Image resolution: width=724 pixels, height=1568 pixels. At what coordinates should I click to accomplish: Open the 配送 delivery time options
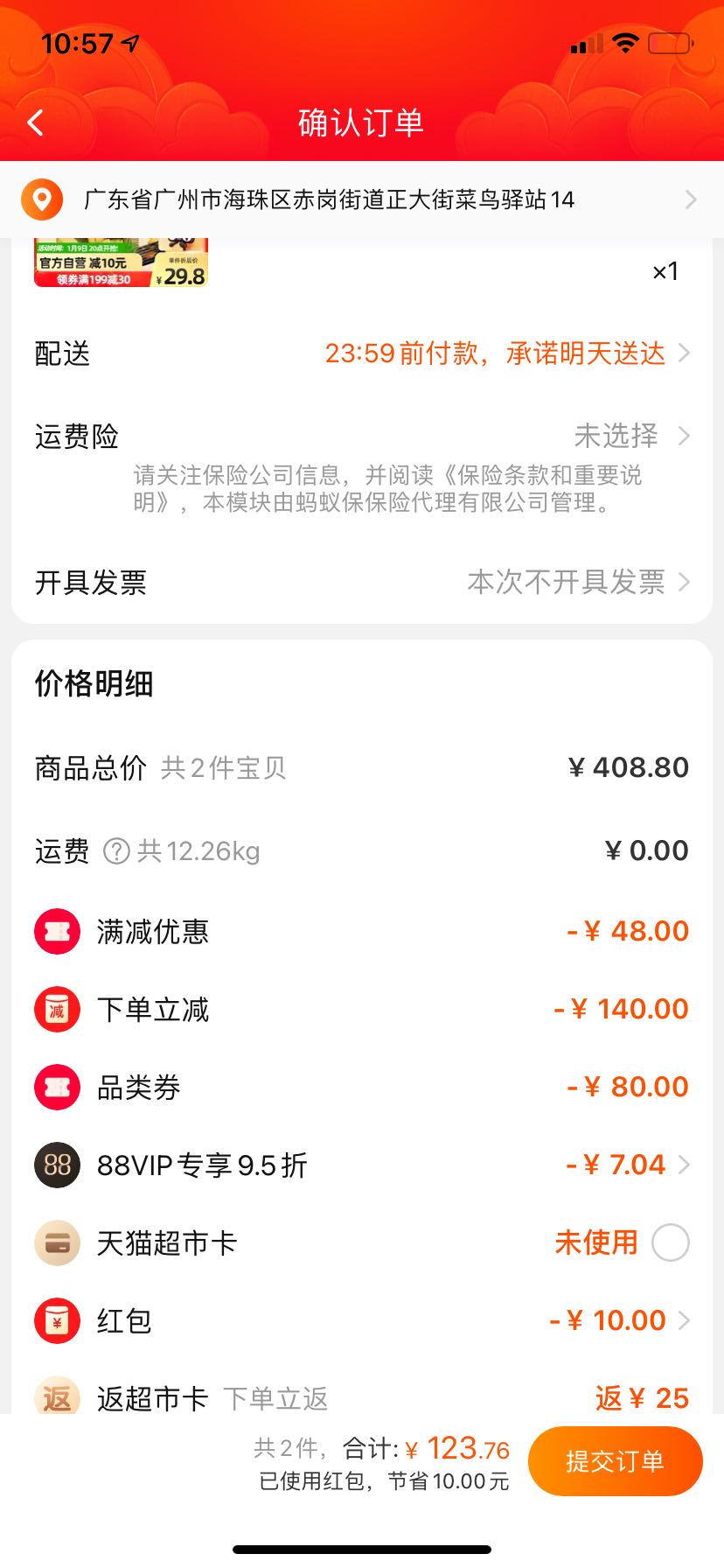click(362, 353)
